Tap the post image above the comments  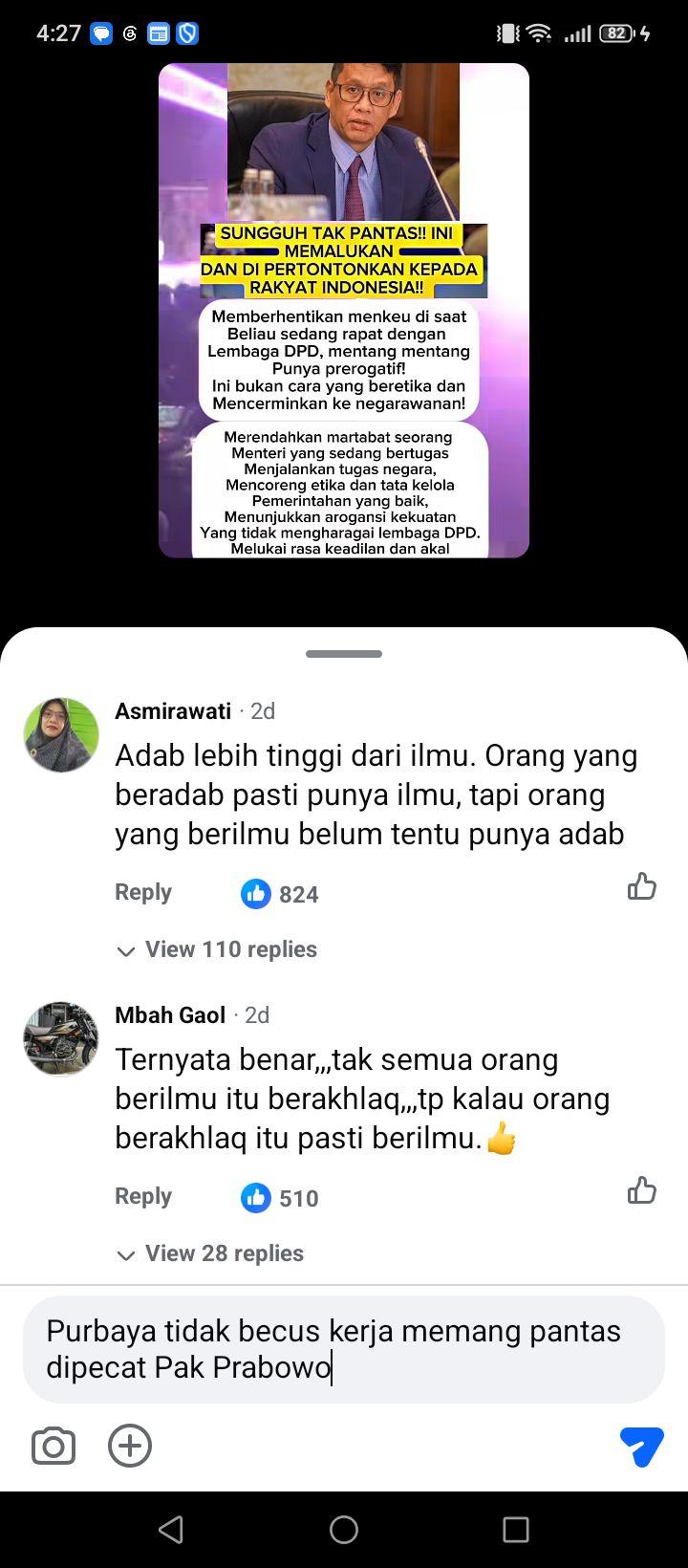pyautogui.click(x=344, y=311)
